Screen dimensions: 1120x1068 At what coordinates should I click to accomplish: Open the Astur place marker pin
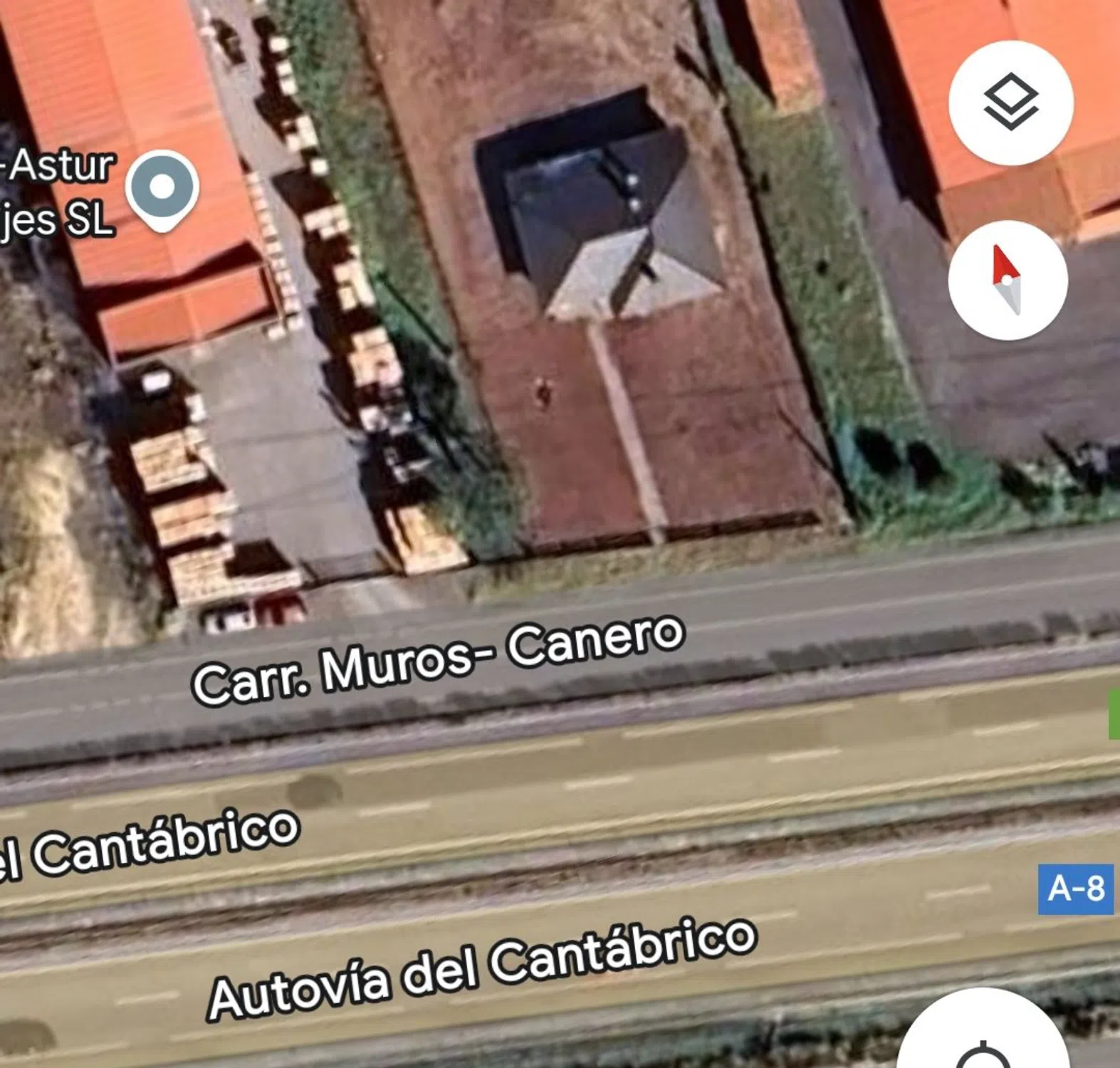pyautogui.click(x=162, y=188)
